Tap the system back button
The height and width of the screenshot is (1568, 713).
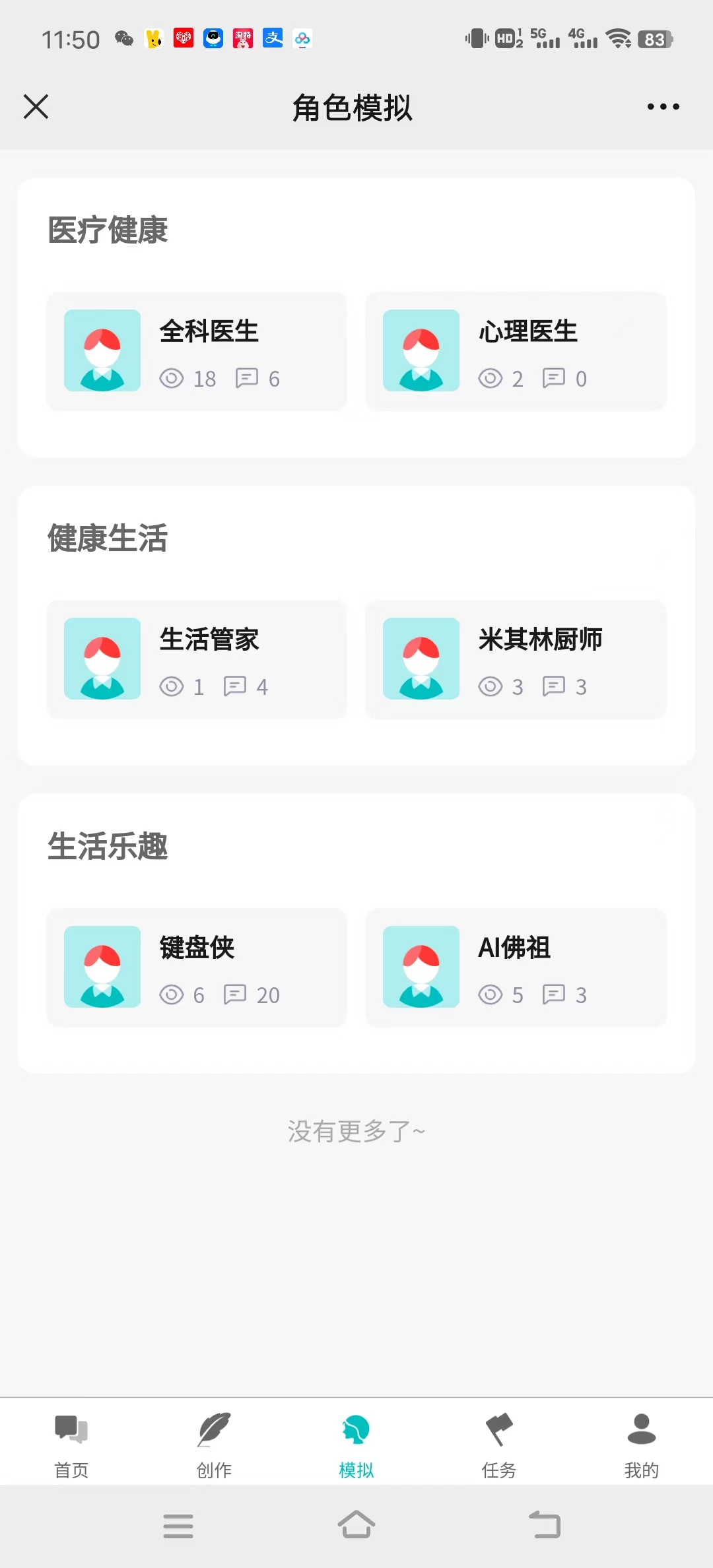pos(545,1524)
